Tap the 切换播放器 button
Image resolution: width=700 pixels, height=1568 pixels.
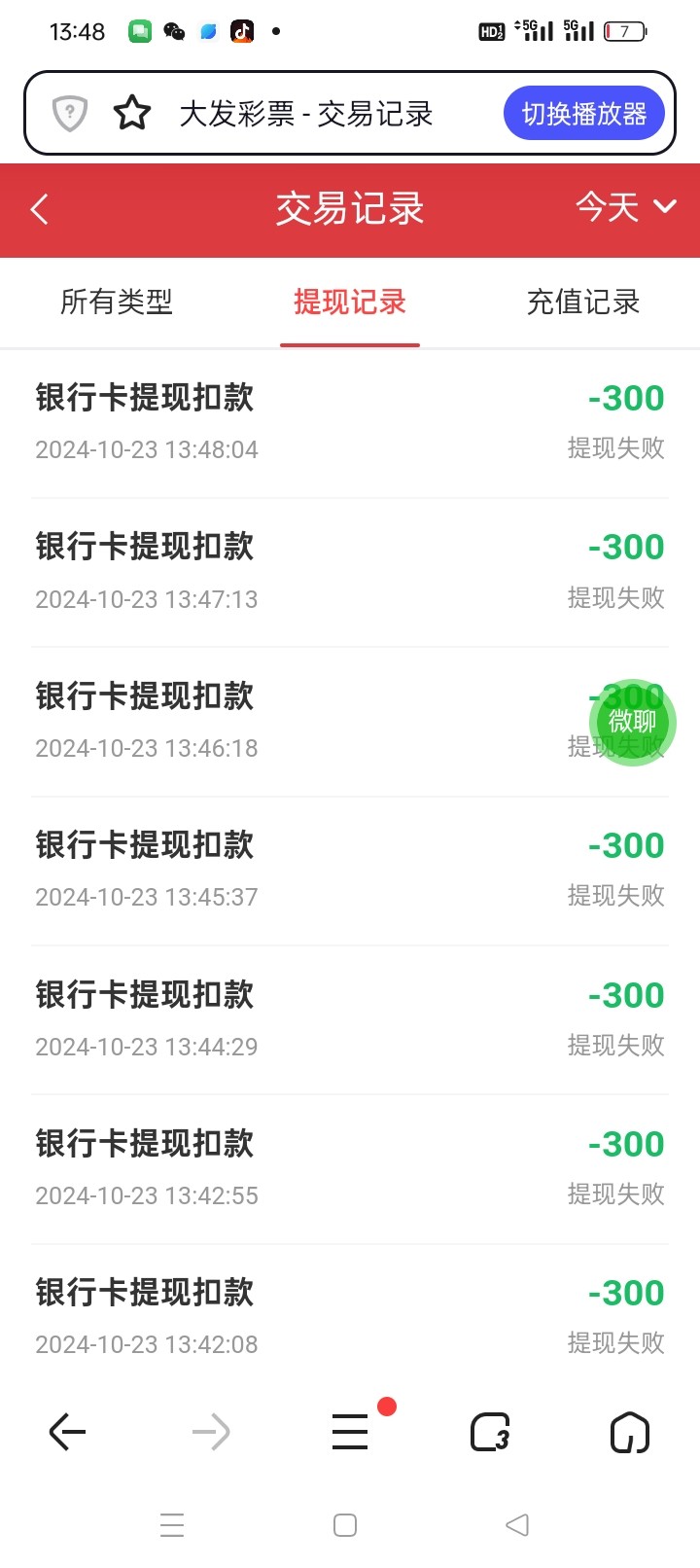coord(583,113)
